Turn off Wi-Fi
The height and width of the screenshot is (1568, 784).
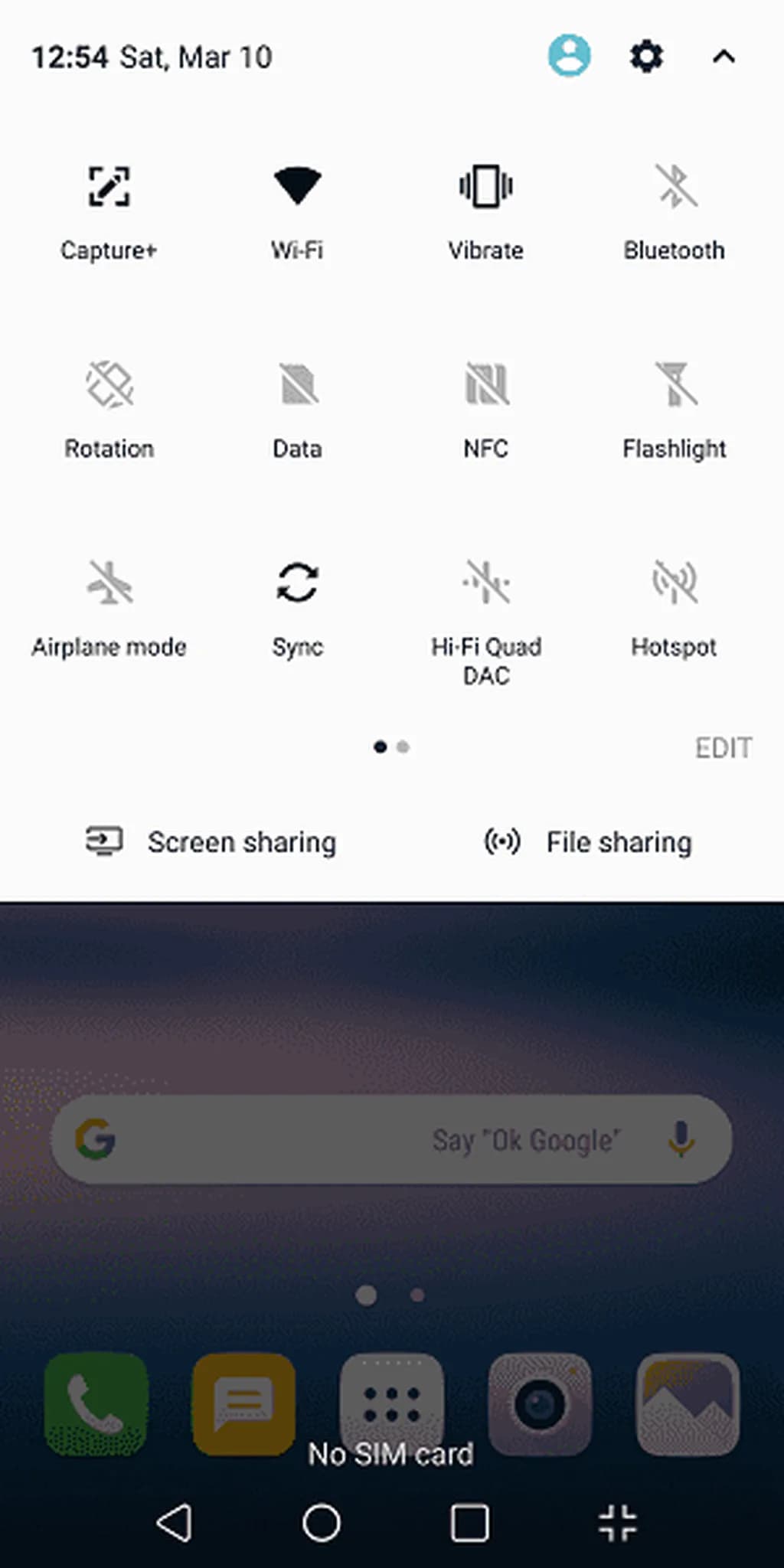pos(297,187)
